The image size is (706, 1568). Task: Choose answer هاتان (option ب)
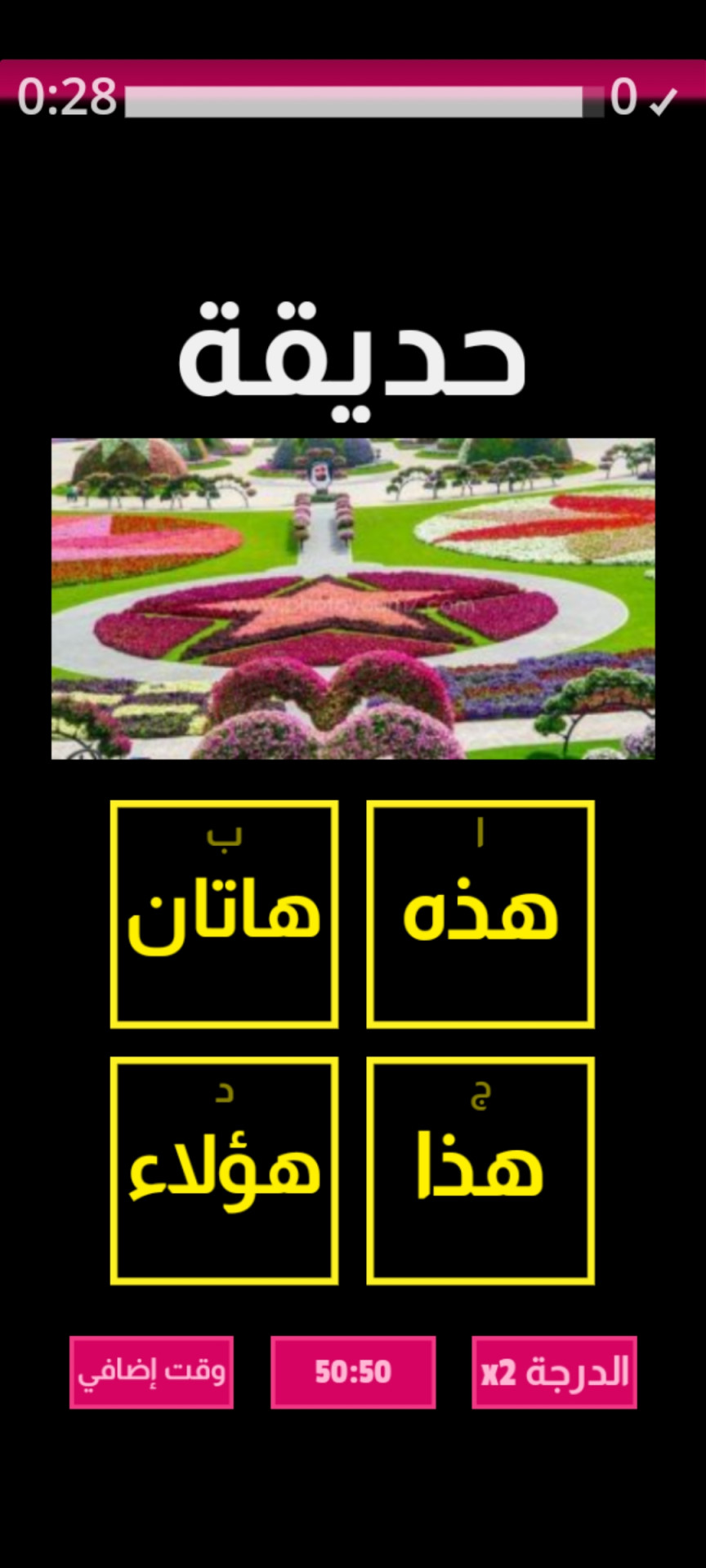click(x=224, y=914)
